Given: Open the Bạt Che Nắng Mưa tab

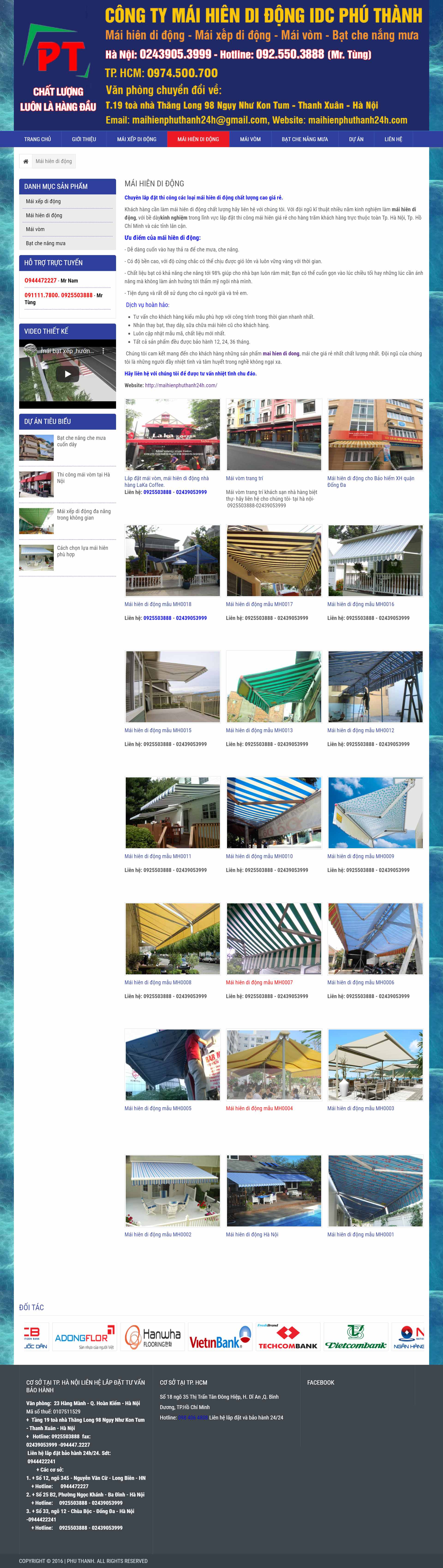Looking at the screenshot, I should [304, 139].
